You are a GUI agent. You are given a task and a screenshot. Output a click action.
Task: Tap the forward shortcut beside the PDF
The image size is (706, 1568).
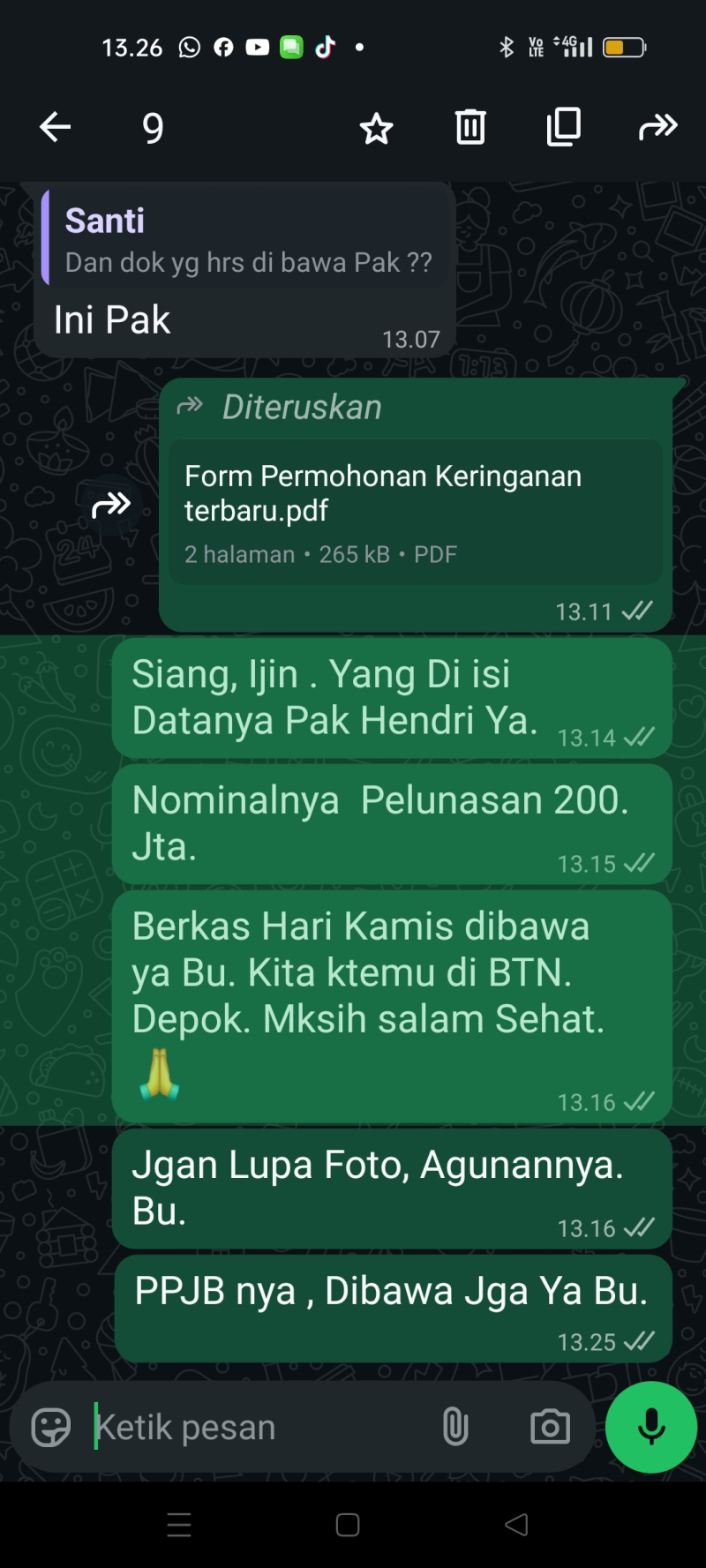click(x=111, y=506)
